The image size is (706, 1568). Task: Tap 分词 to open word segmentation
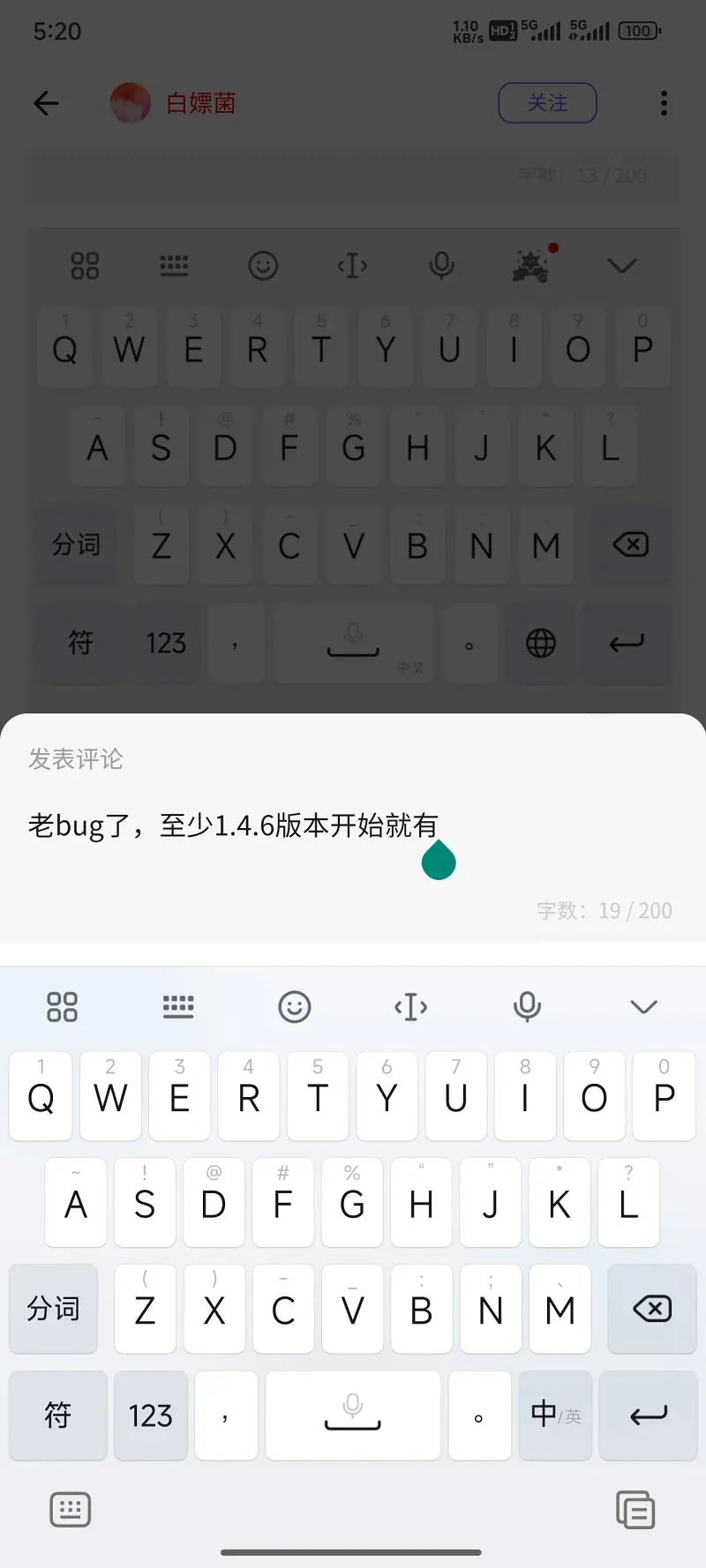coord(53,1310)
